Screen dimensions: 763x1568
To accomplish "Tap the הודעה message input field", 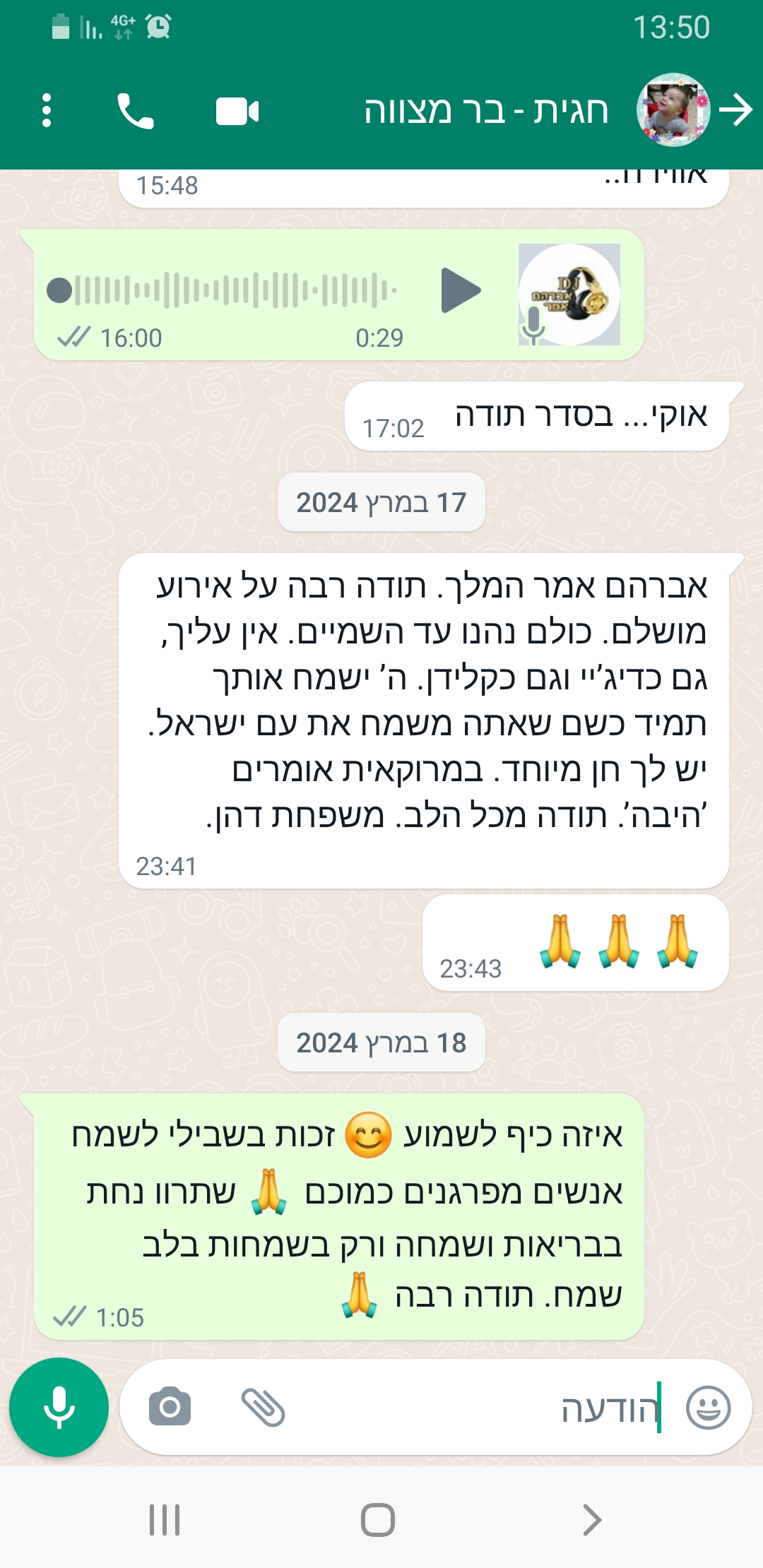I will click(x=466, y=1407).
